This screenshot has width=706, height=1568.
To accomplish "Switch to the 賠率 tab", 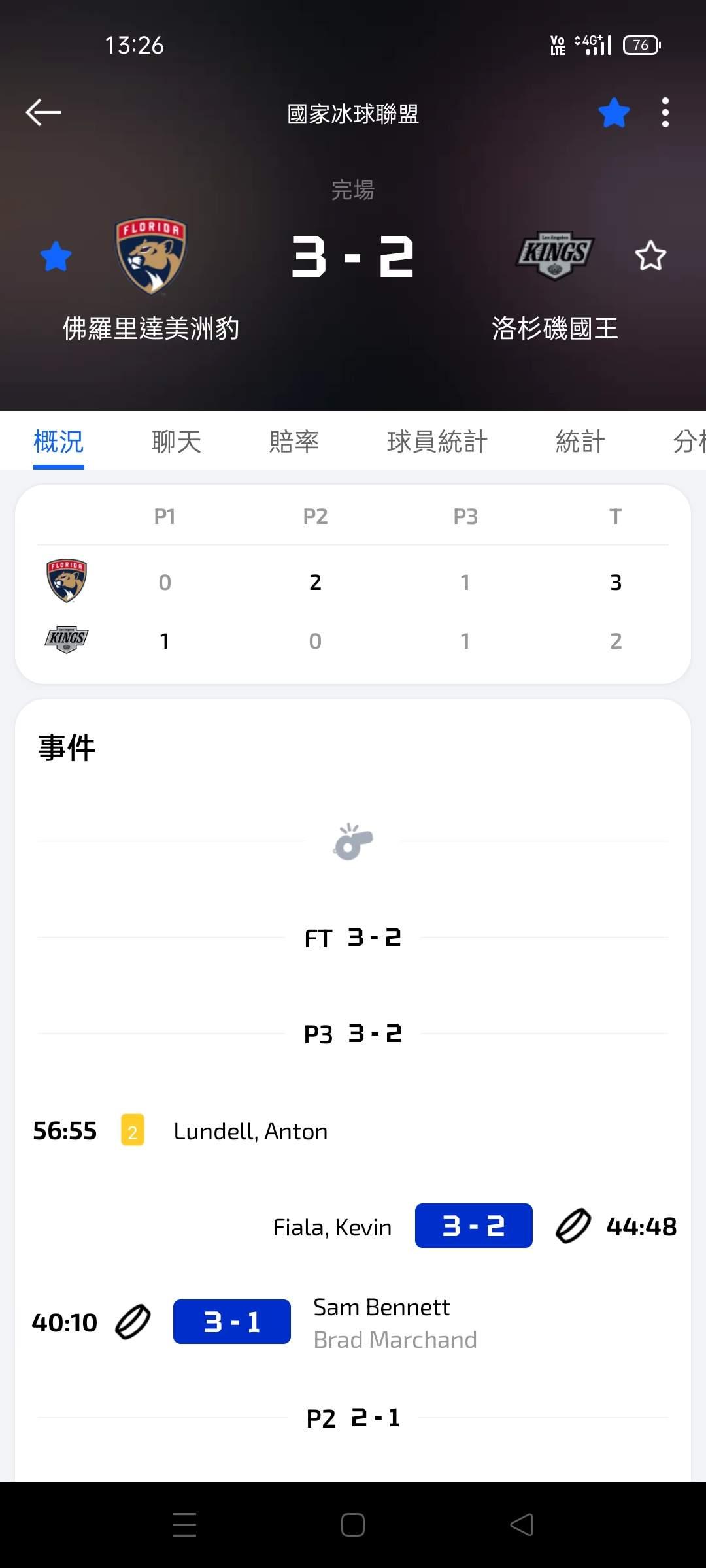I will [x=294, y=442].
